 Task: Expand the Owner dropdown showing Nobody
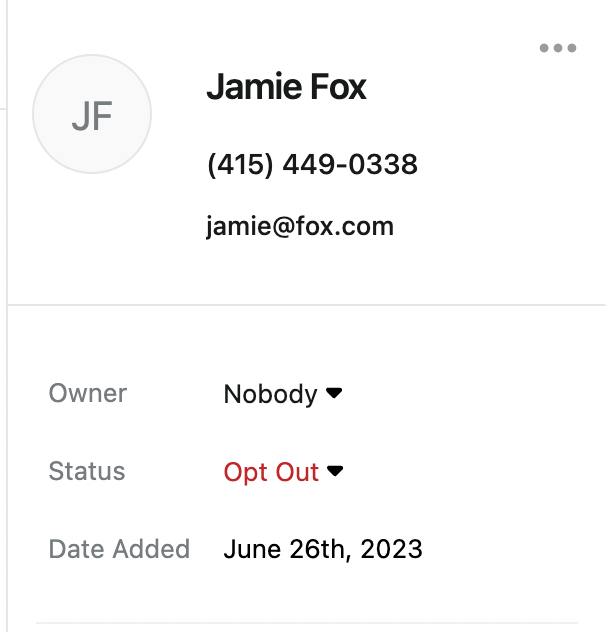coord(283,394)
